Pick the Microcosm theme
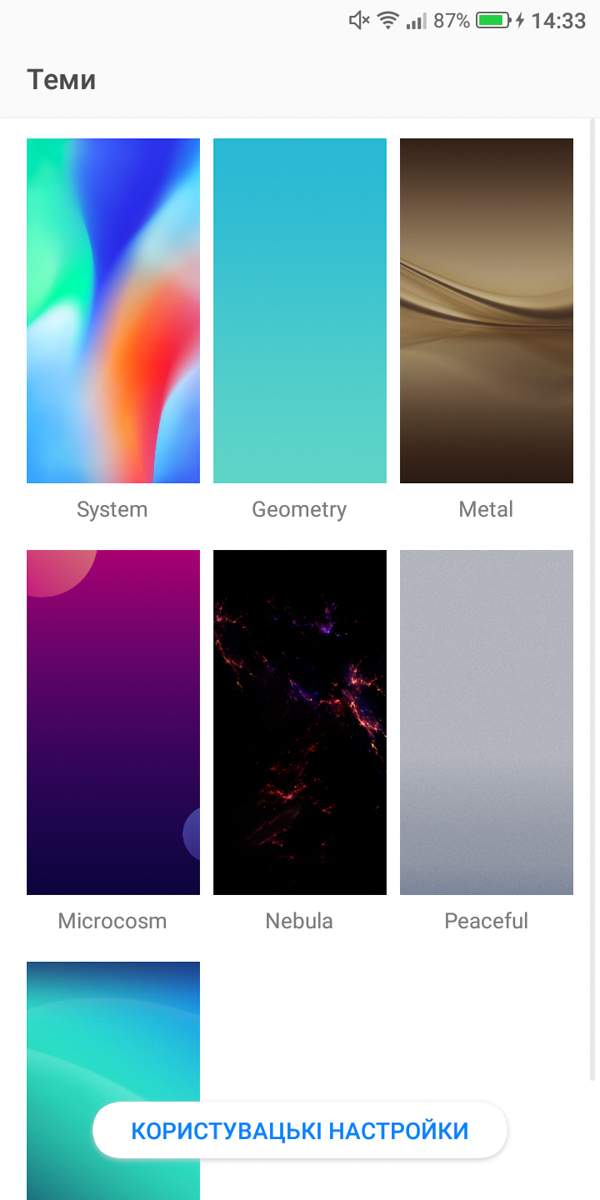600x1200 pixels. pos(113,722)
